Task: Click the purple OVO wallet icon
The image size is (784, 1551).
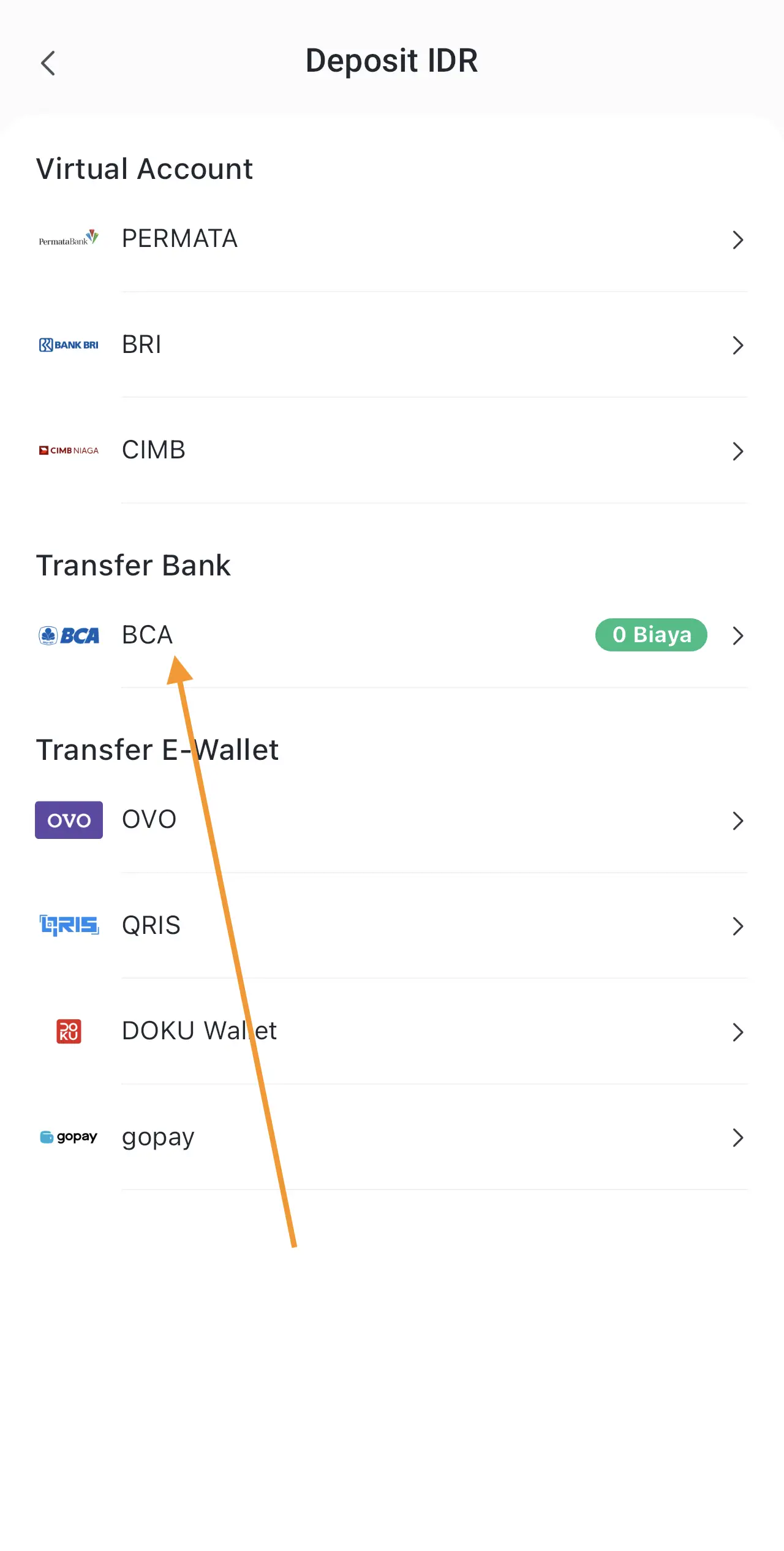Action: click(69, 819)
